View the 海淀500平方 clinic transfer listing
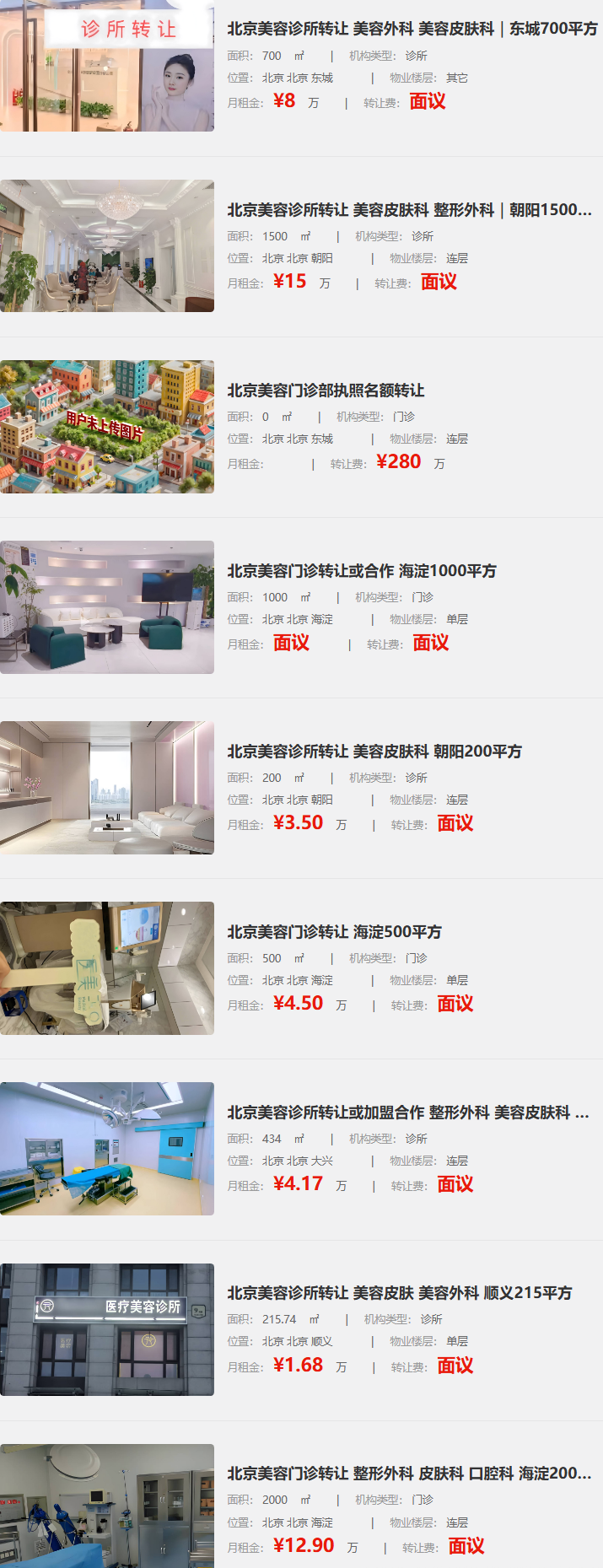603x1568 pixels. pos(334,932)
